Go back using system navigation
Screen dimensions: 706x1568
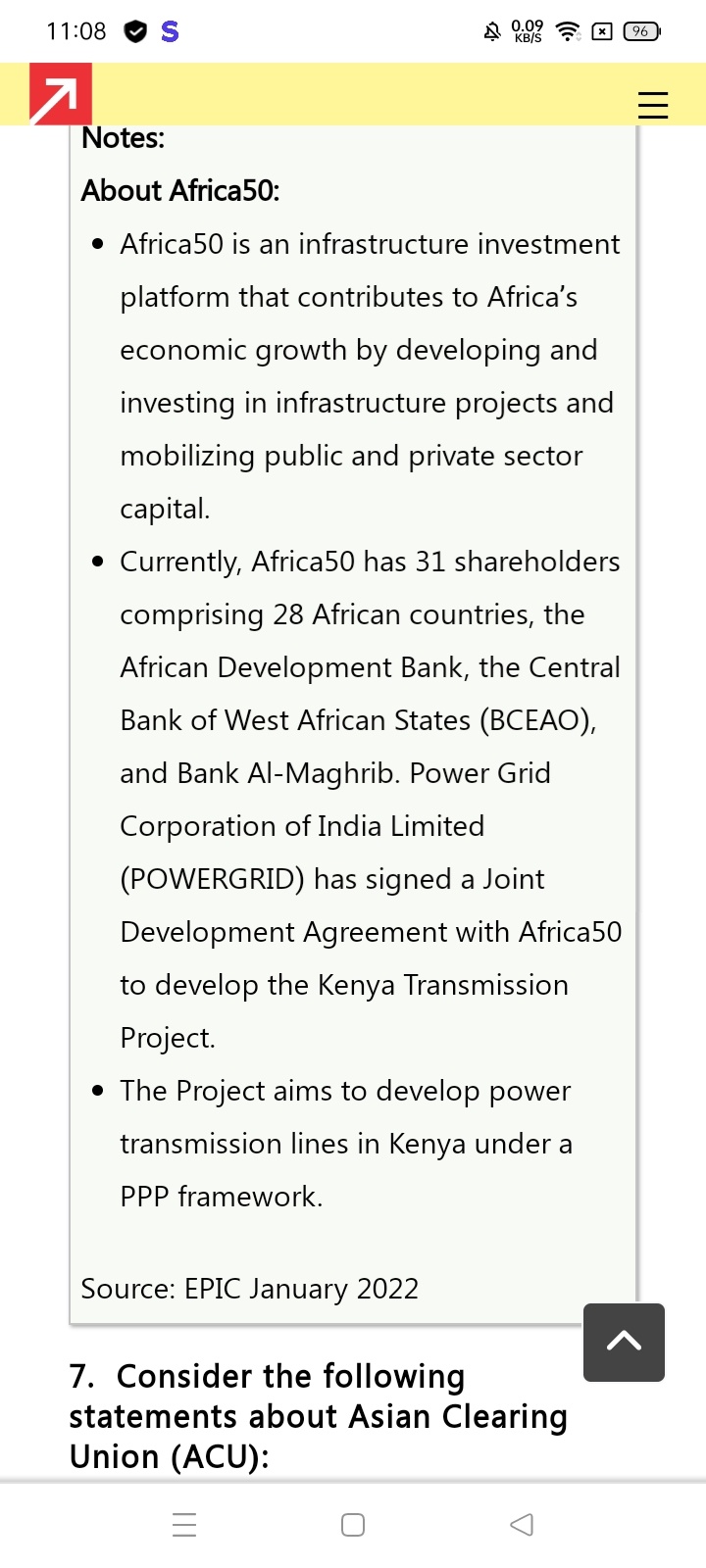(522, 1525)
